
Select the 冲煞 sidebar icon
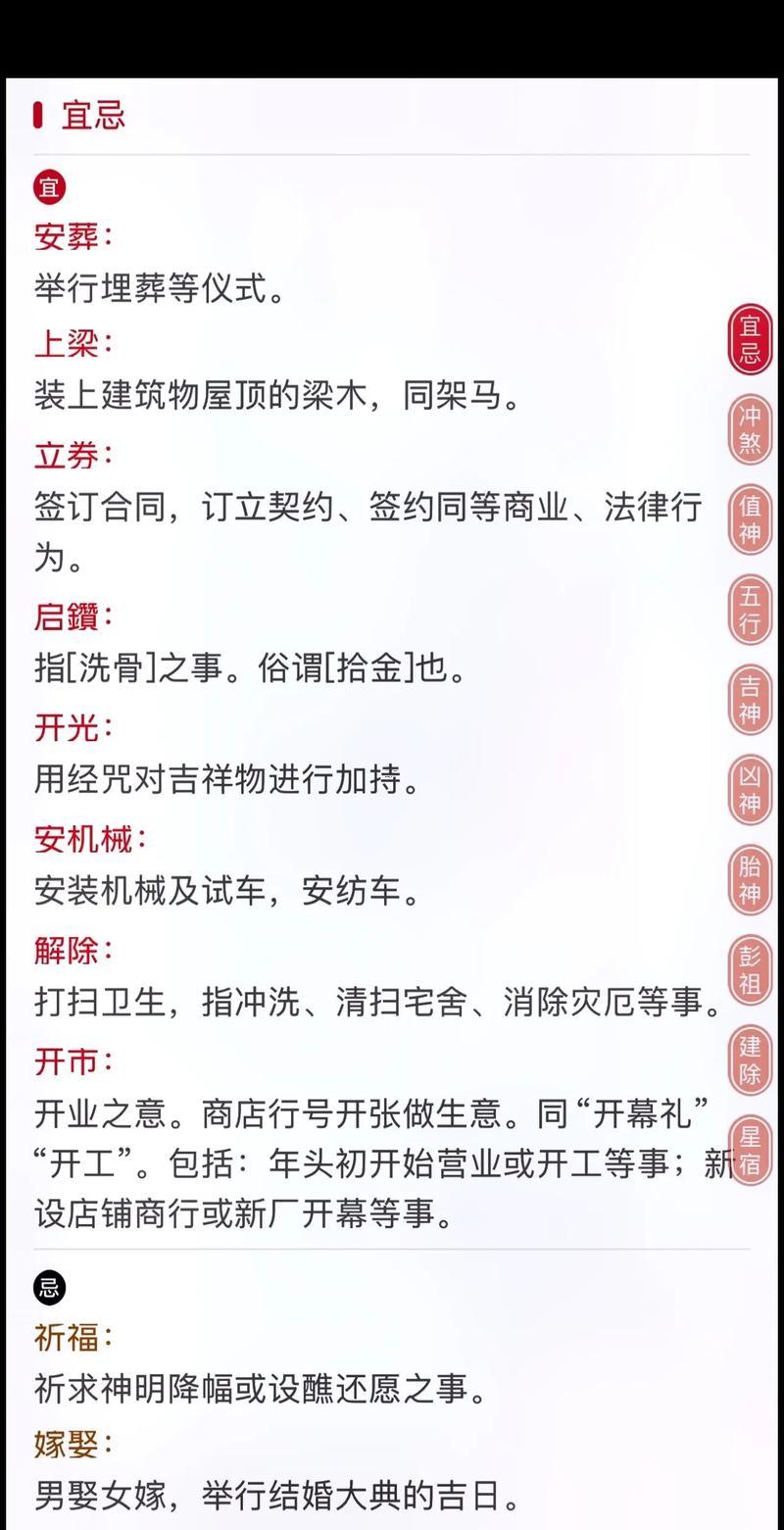pyautogui.click(x=749, y=429)
